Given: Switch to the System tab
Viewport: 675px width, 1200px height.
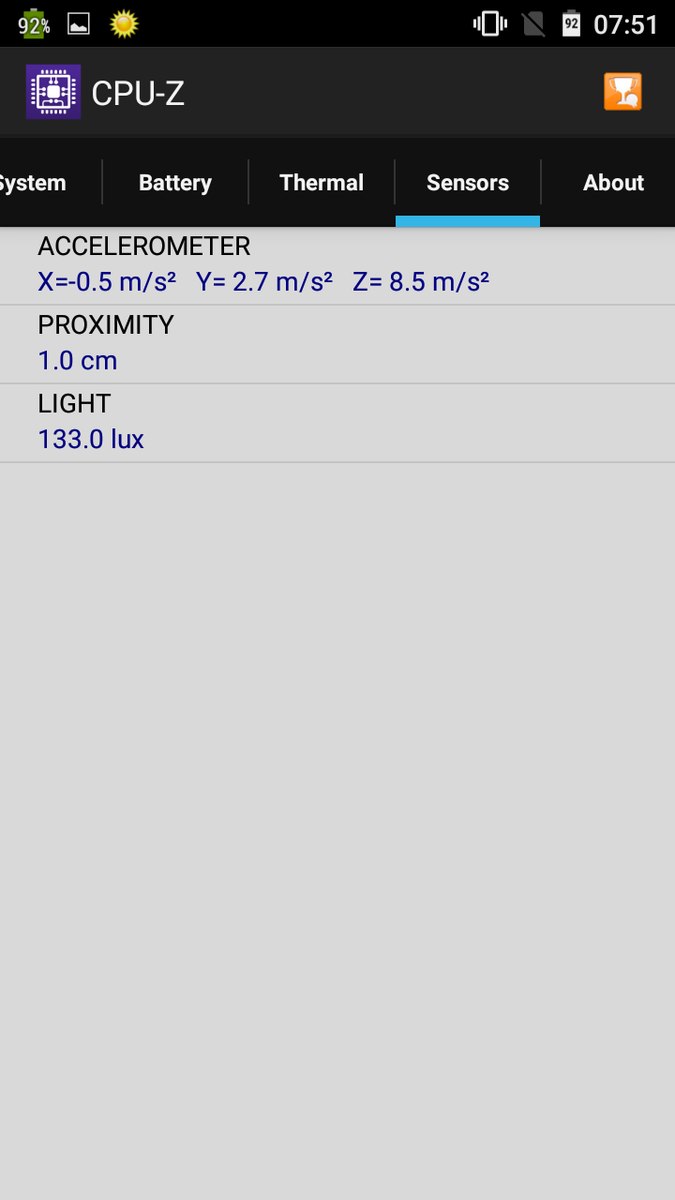Looking at the screenshot, I should 36,183.
